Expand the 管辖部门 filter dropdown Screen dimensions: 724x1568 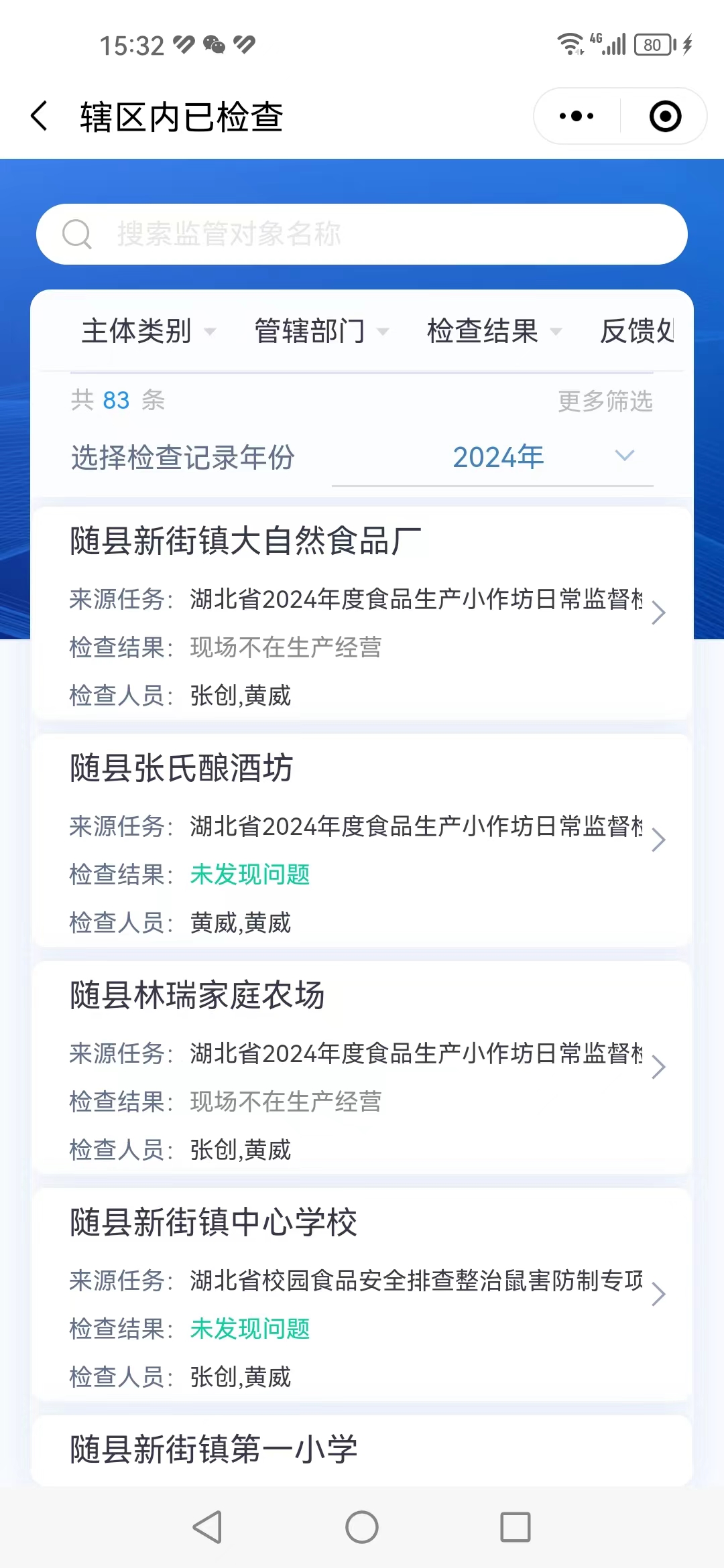tap(321, 331)
